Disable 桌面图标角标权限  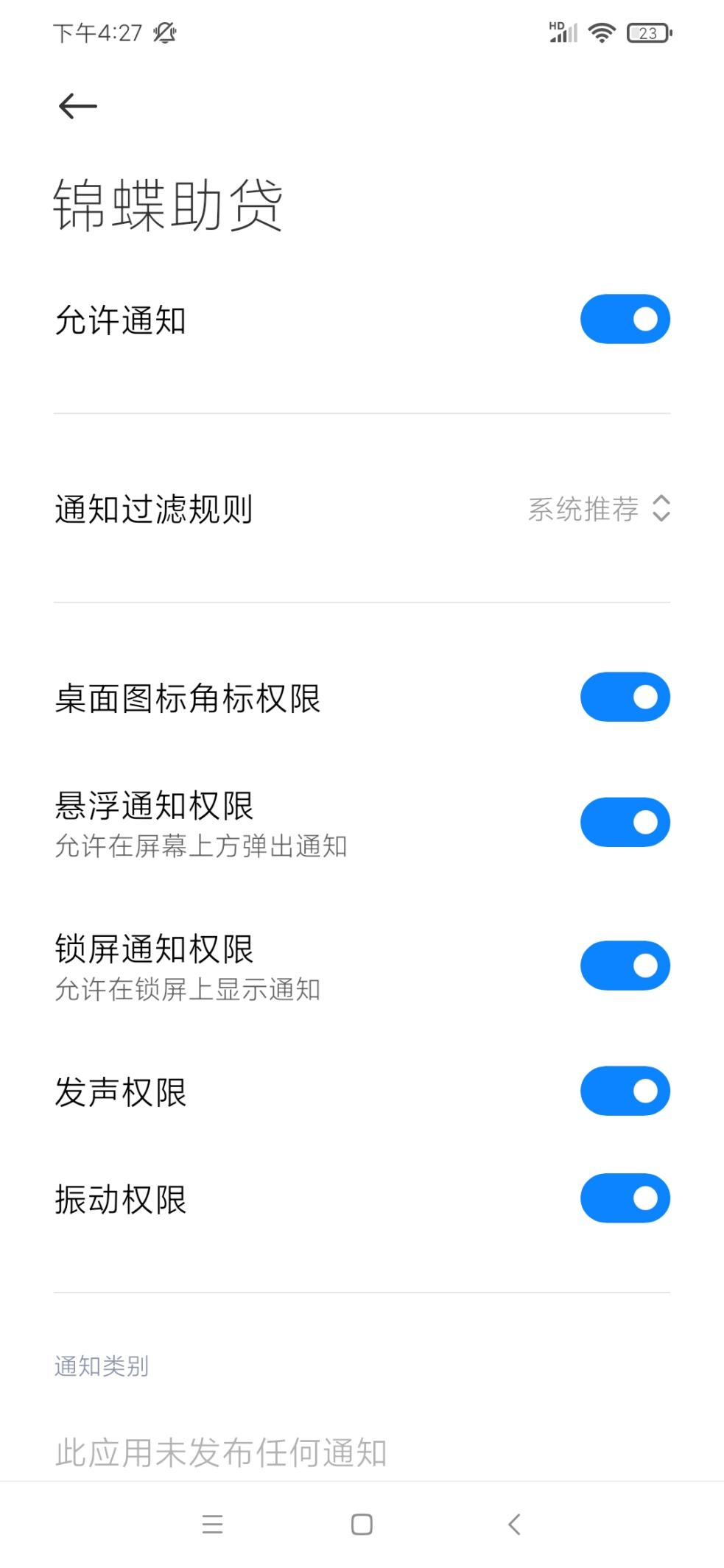(625, 697)
